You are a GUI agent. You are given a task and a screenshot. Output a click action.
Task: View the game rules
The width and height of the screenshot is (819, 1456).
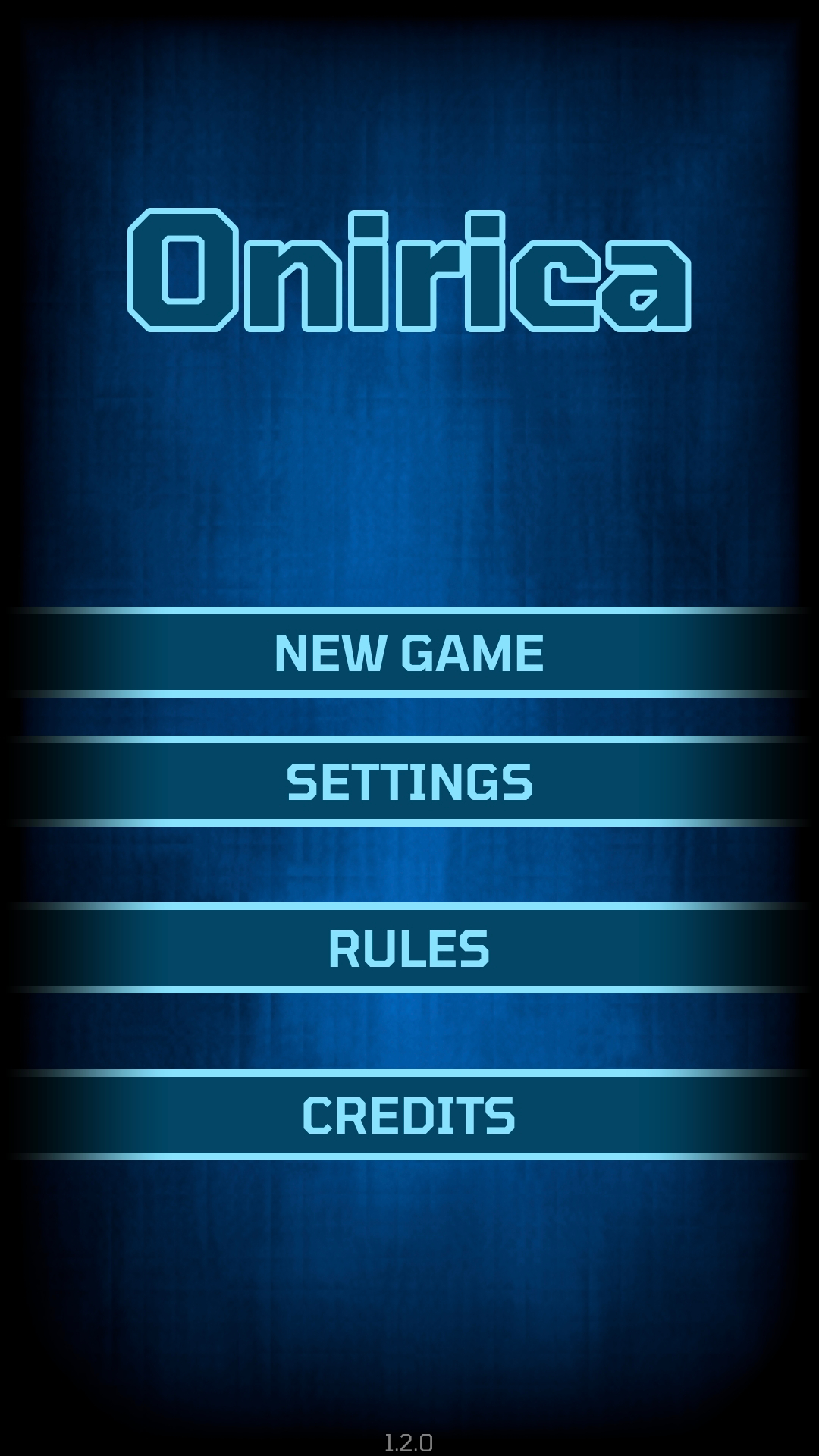[x=409, y=948]
